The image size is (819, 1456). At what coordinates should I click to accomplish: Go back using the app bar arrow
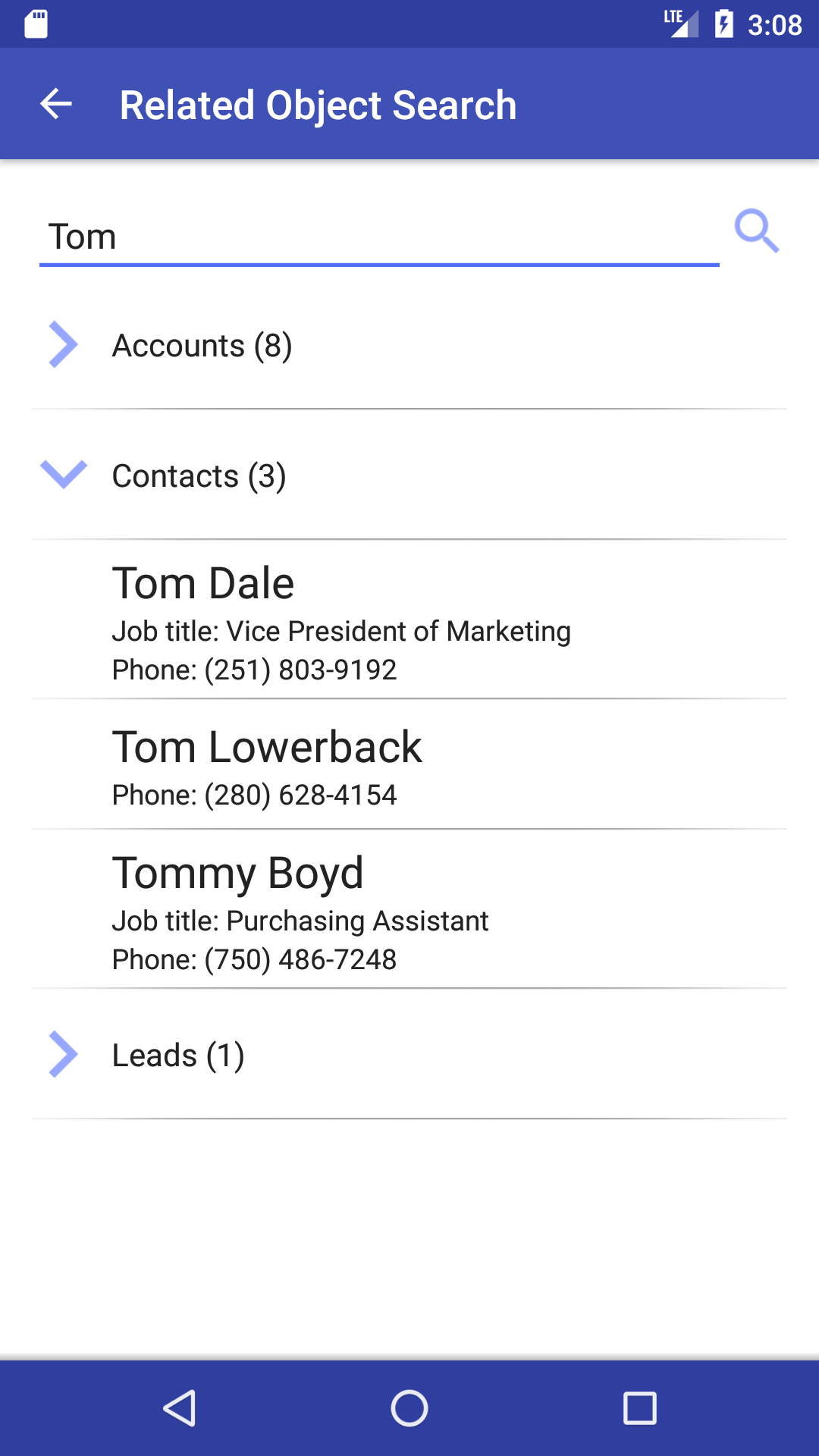tap(56, 104)
